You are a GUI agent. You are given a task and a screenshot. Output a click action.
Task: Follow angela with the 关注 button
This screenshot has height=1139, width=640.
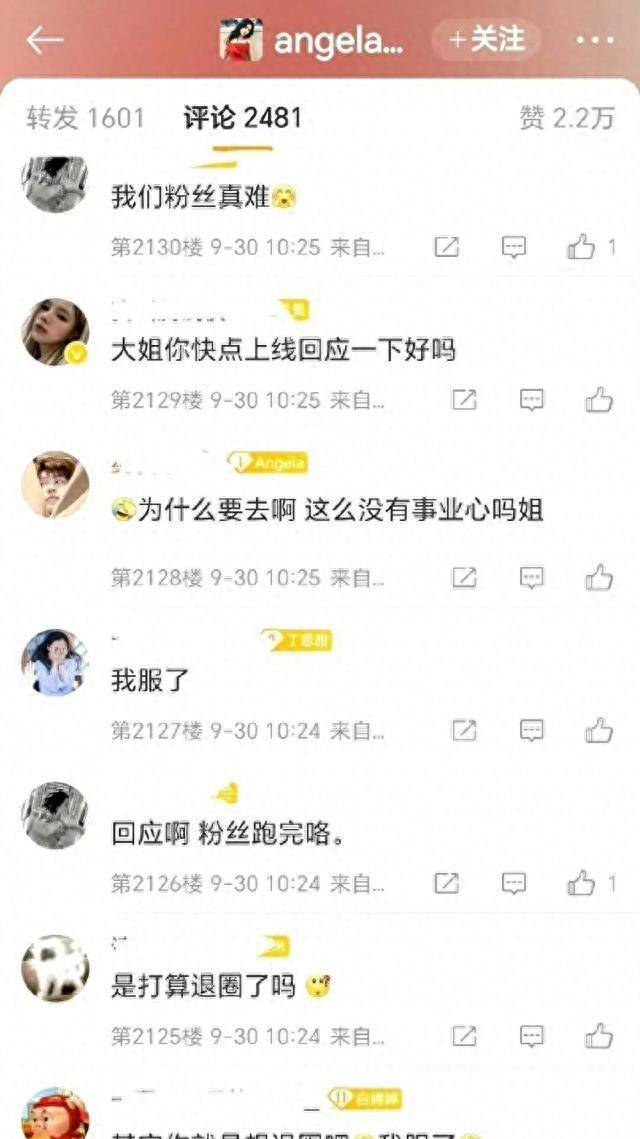click(x=486, y=40)
